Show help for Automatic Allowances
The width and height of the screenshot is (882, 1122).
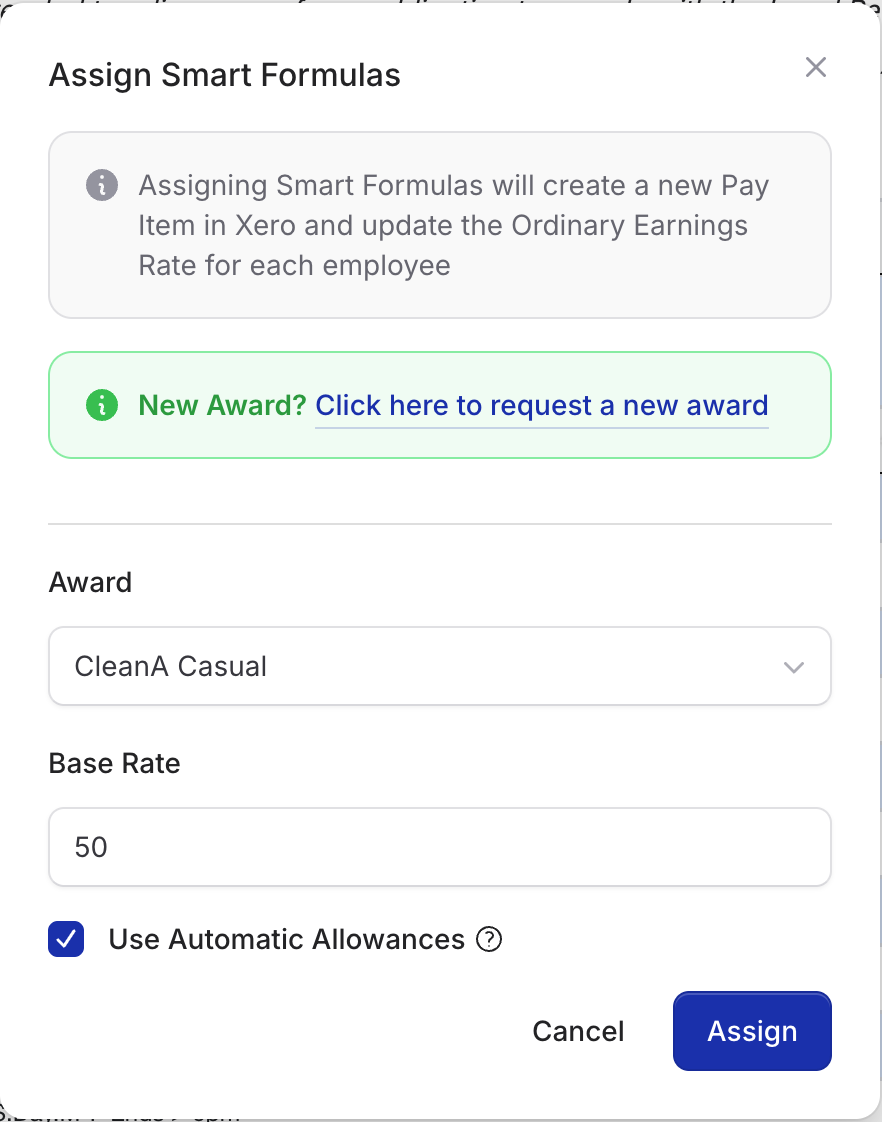[x=489, y=940]
